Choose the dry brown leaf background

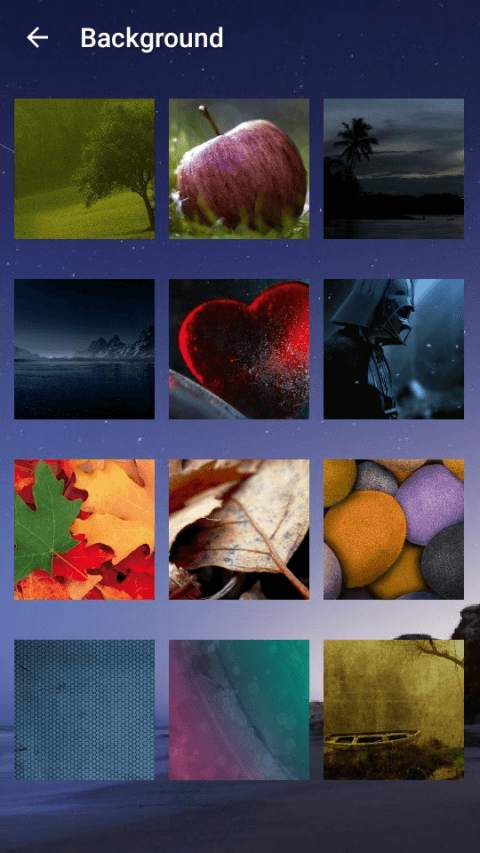point(239,529)
